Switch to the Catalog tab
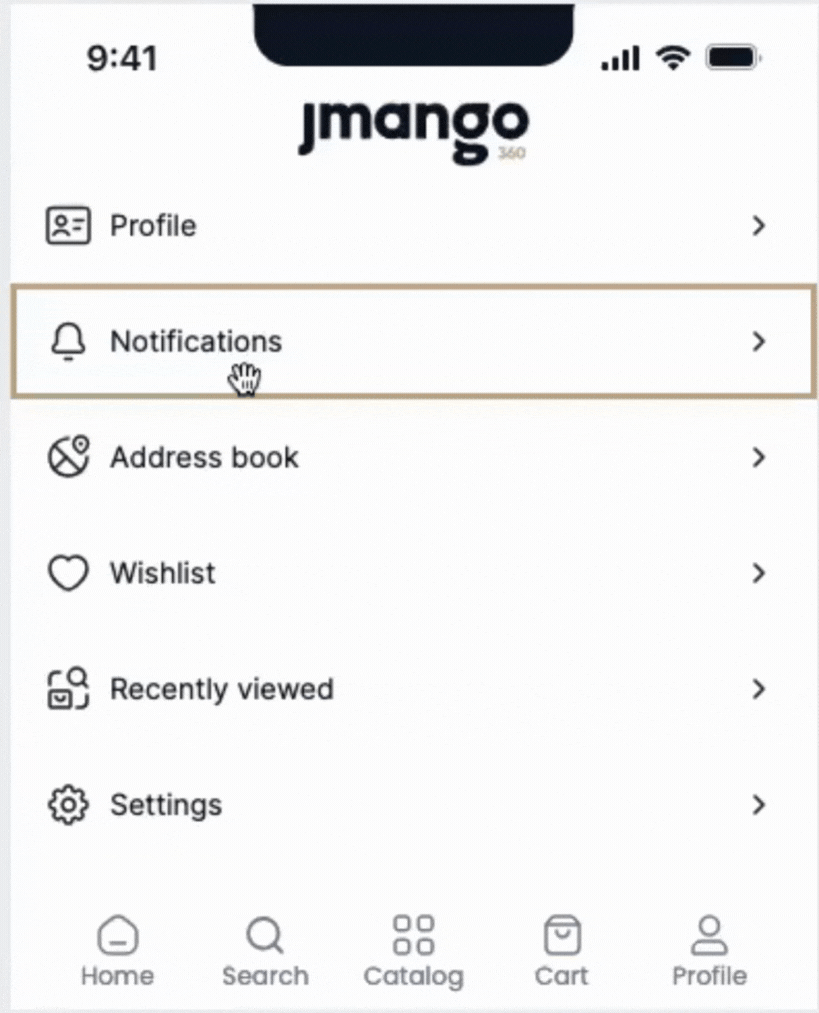 (x=413, y=952)
